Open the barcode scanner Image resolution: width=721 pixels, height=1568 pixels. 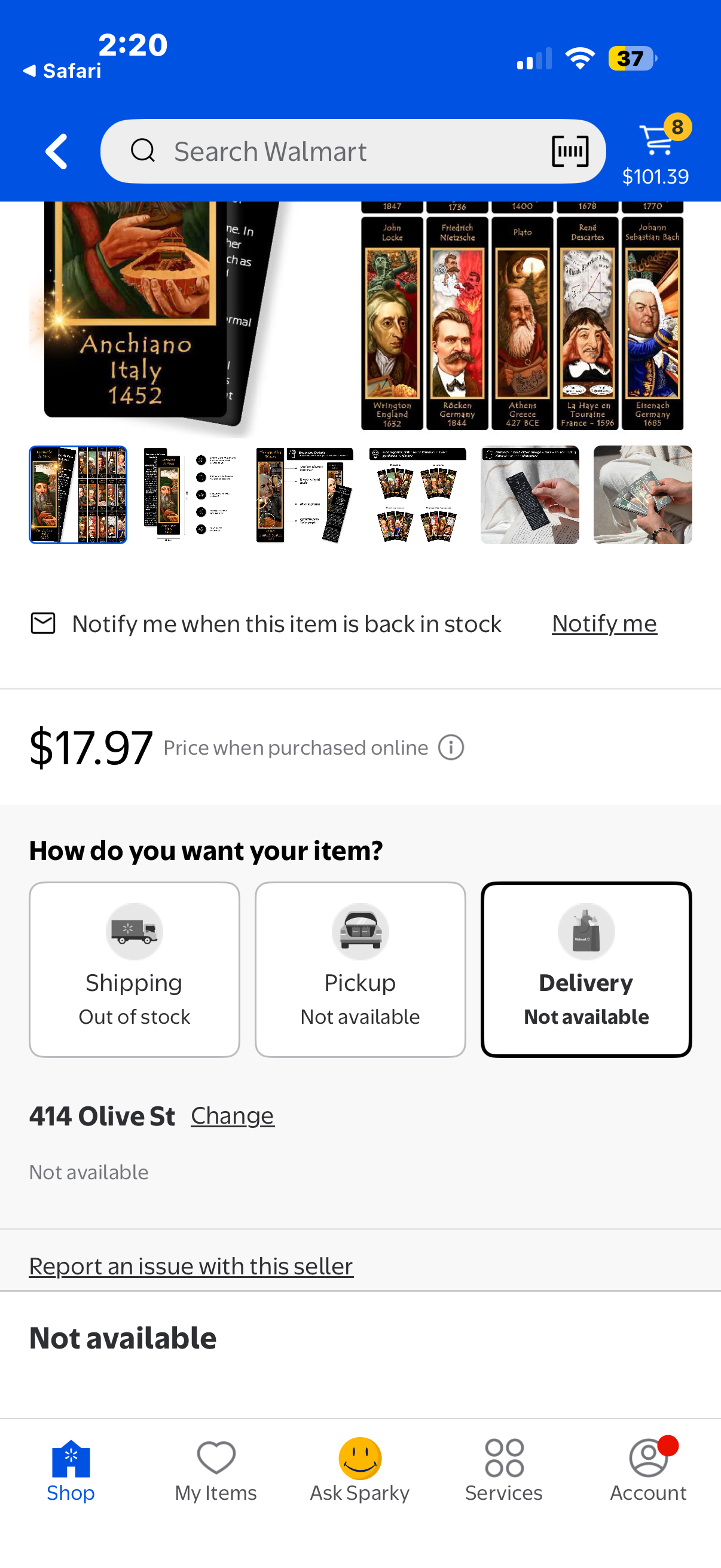point(570,151)
